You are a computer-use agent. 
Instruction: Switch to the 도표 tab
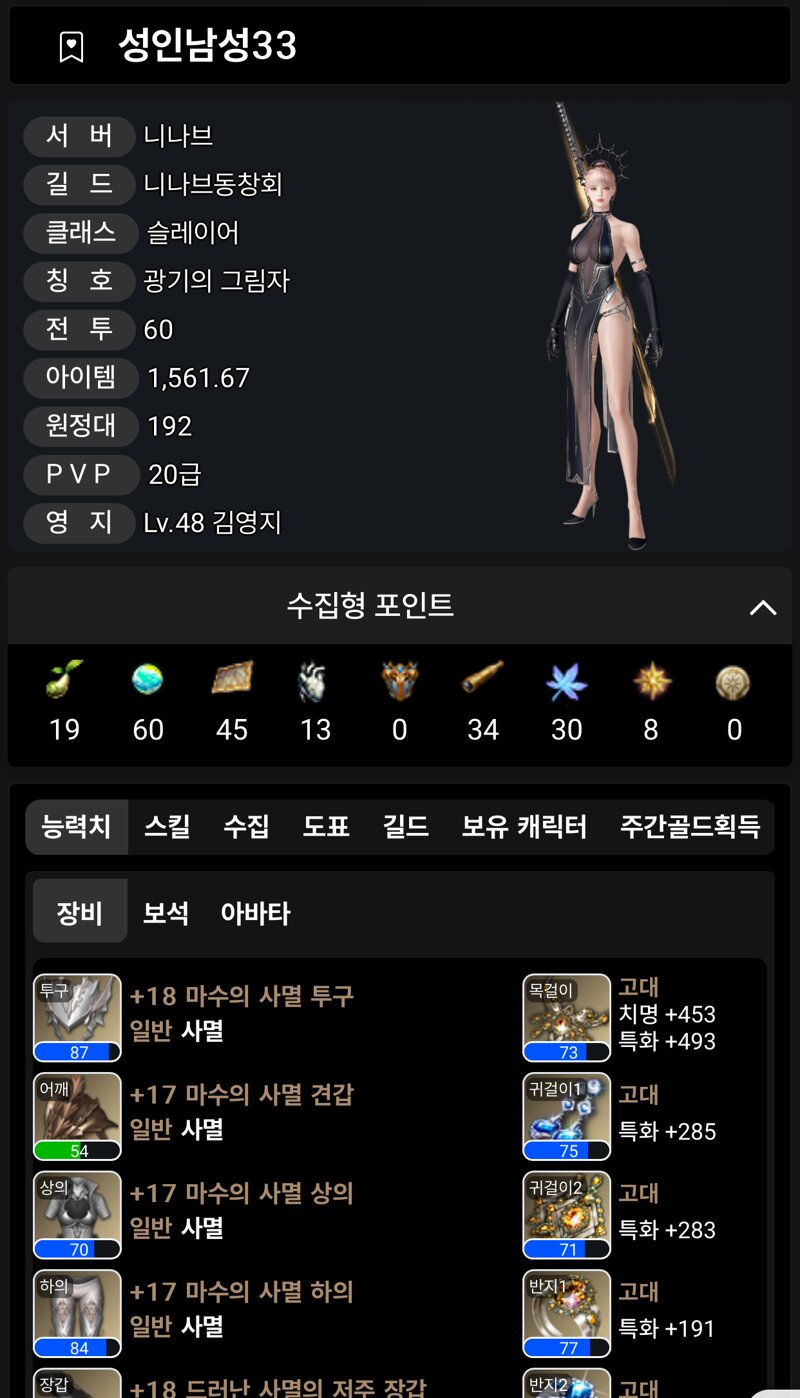326,827
